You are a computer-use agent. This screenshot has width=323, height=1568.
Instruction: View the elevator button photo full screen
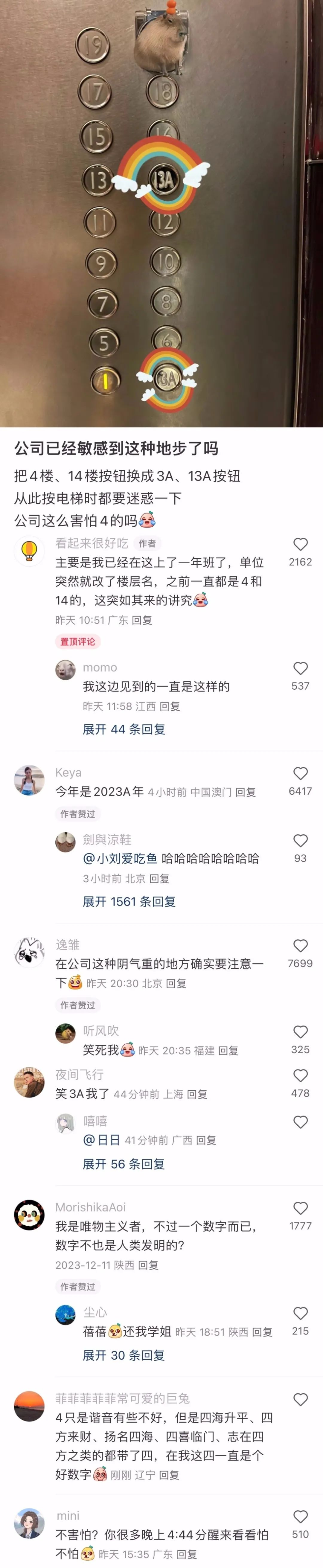pyautogui.click(x=161, y=213)
